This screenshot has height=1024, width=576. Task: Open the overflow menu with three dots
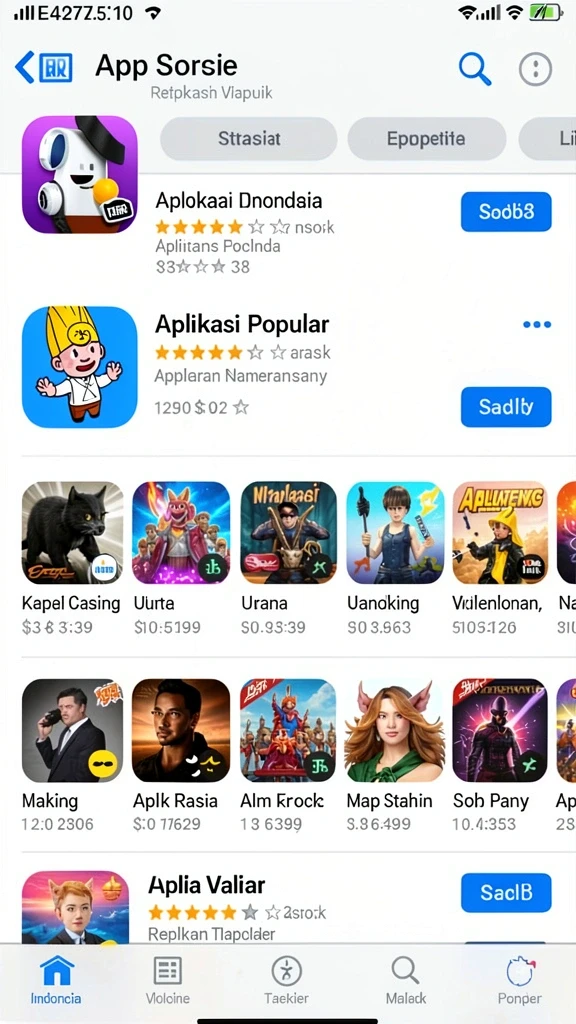(x=536, y=68)
